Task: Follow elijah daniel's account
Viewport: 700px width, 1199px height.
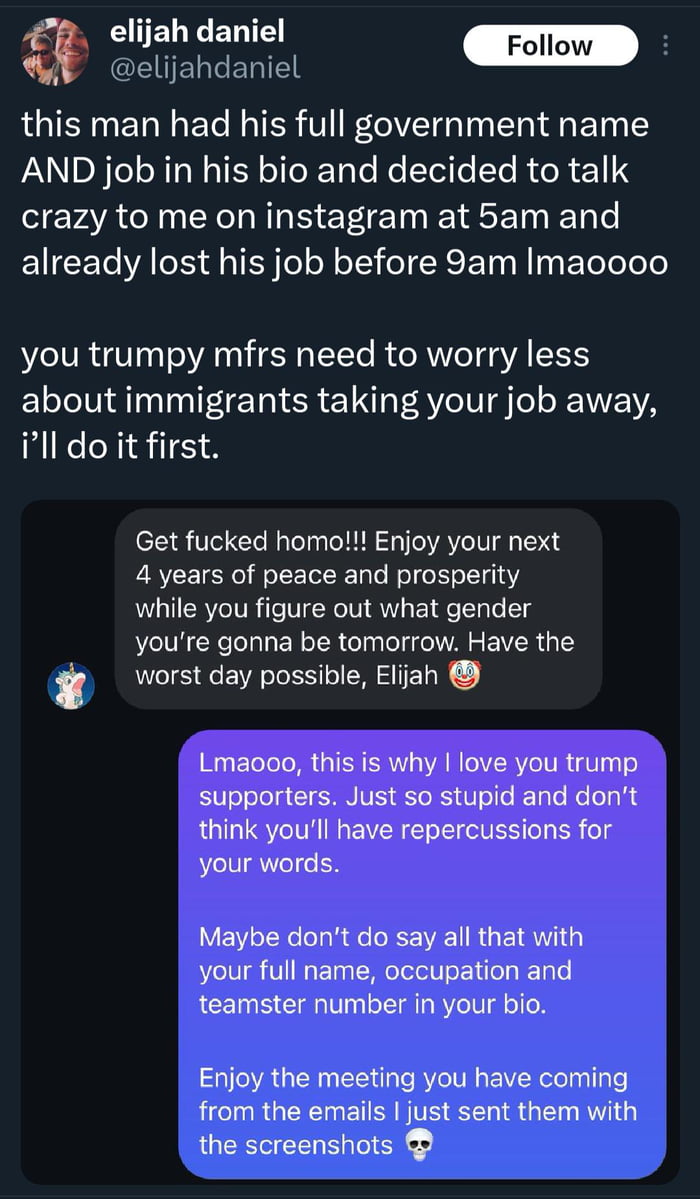Action: point(550,46)
